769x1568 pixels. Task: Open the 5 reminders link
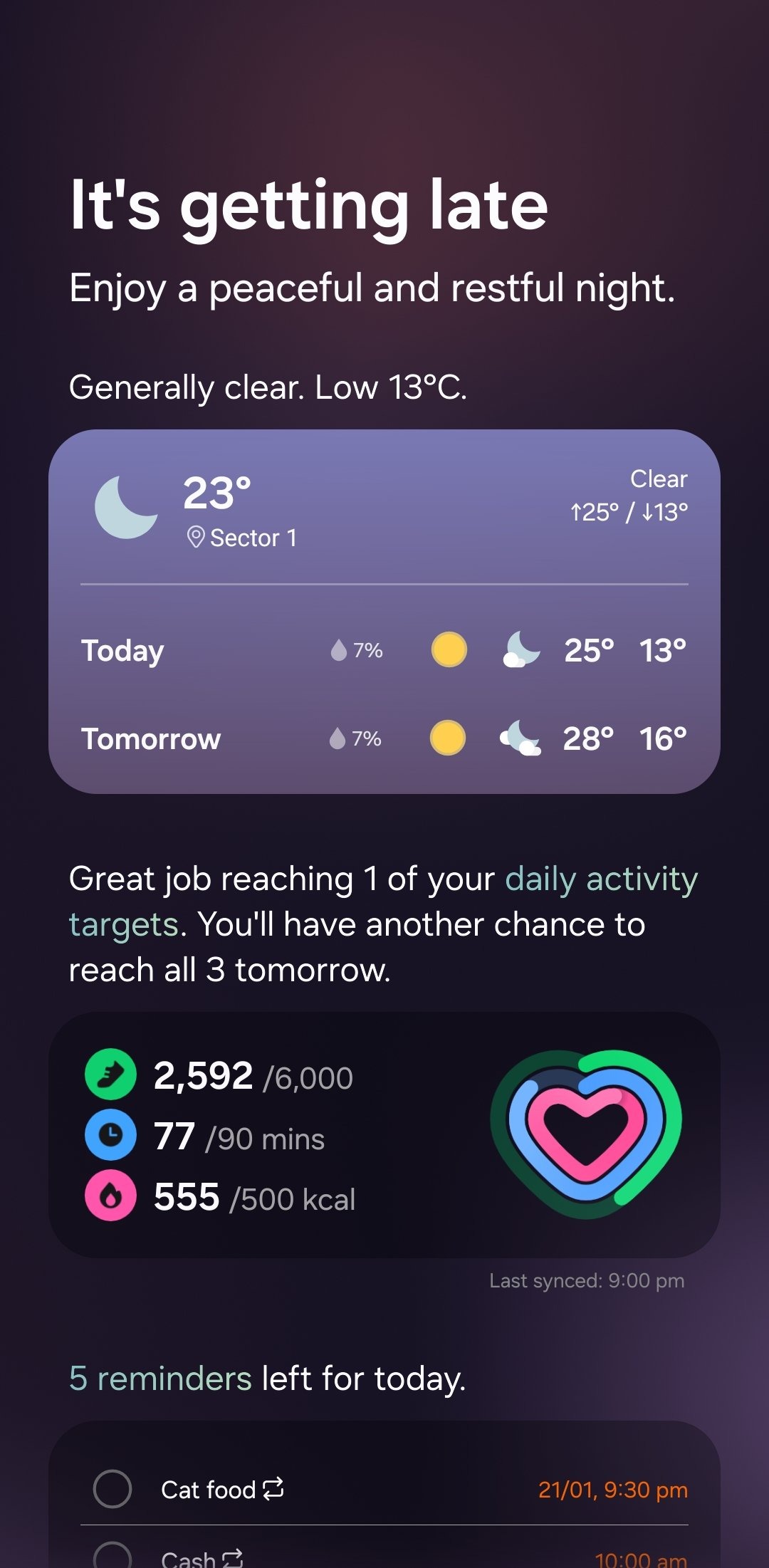coord(160,1379)
